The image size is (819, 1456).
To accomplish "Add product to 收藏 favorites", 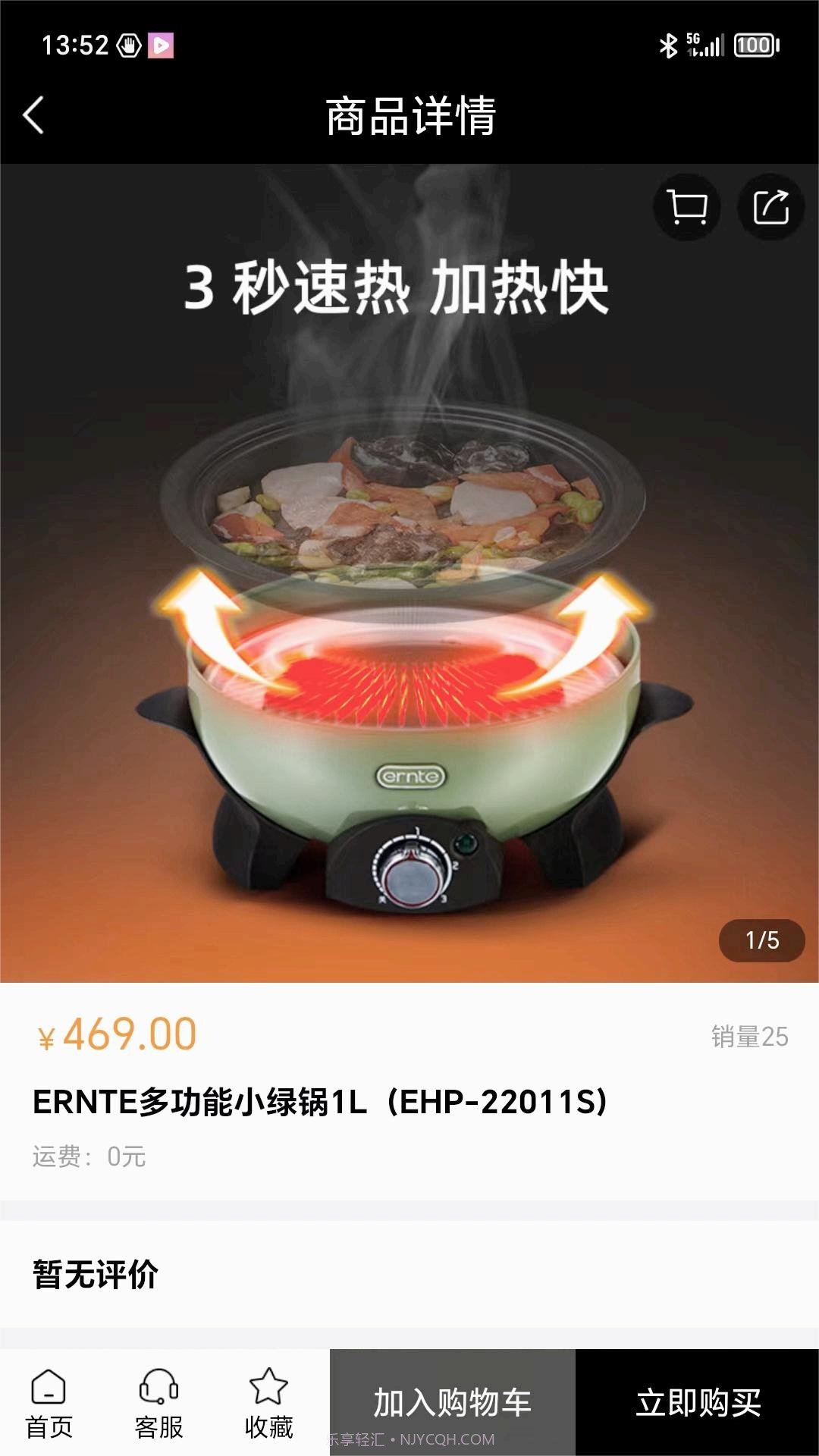I will (x=268, y=1404).
